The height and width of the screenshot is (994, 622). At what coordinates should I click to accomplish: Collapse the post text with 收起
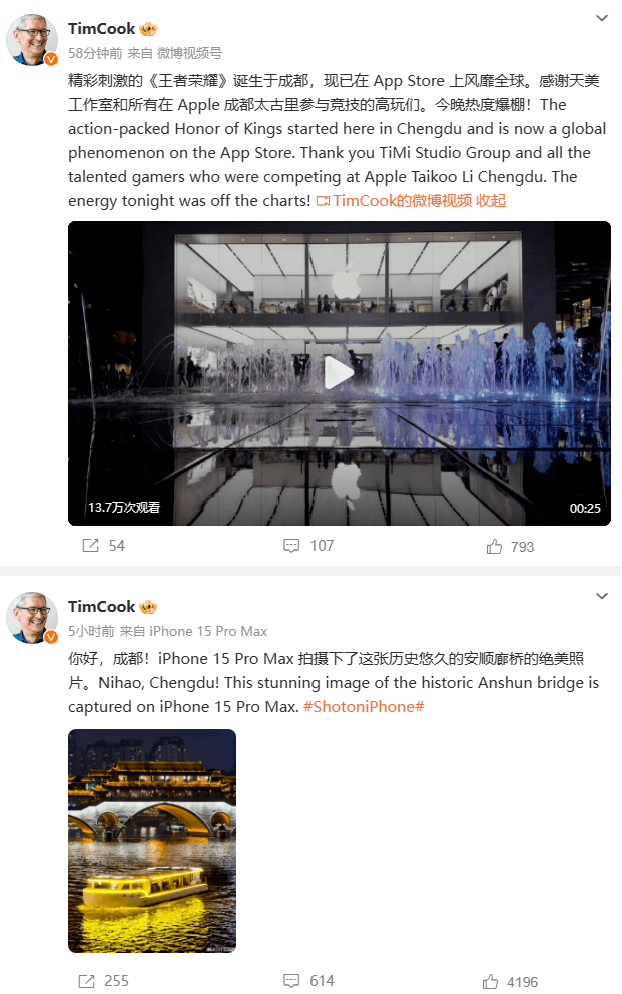pyautogui.click(x=491, y=200)
